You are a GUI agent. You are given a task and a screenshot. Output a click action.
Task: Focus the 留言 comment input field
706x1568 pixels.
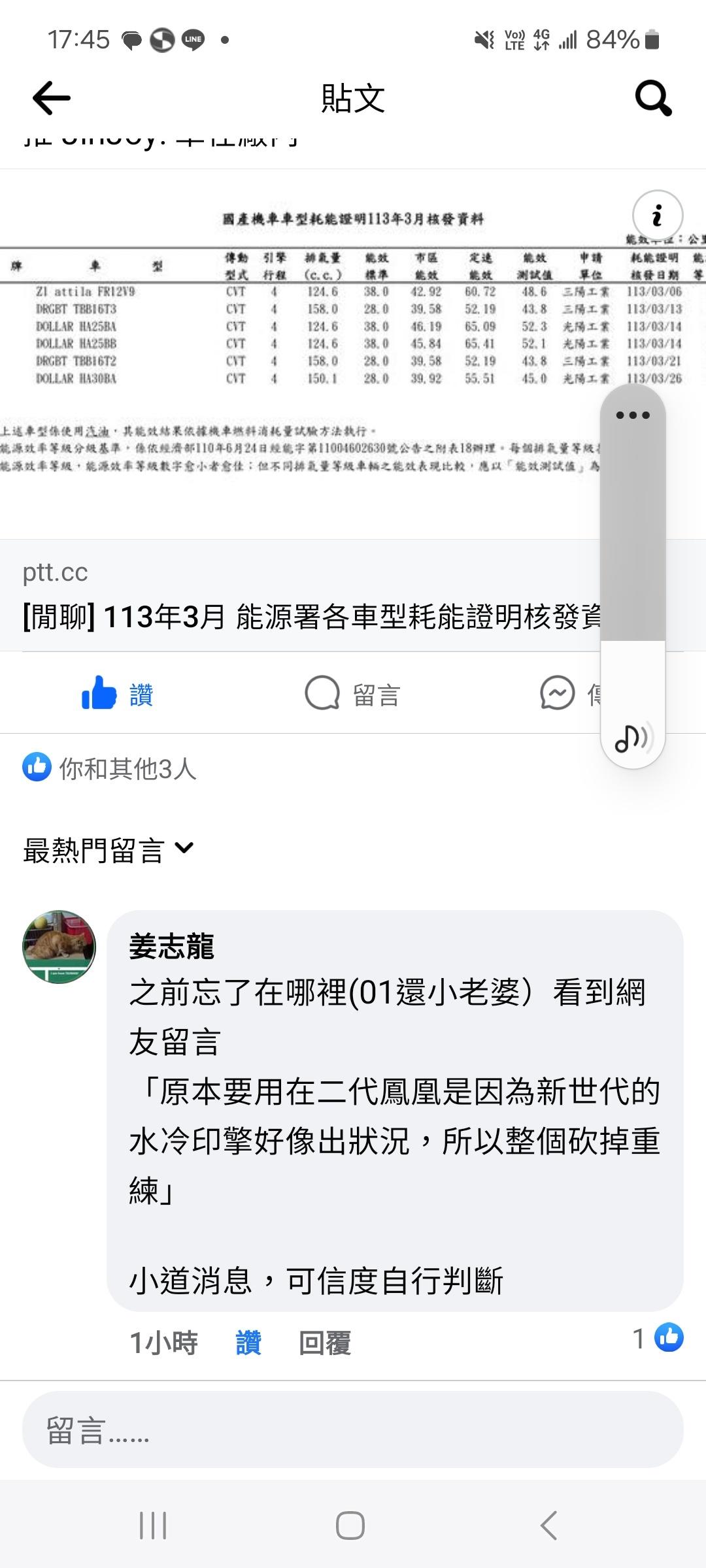[353, 1431]
